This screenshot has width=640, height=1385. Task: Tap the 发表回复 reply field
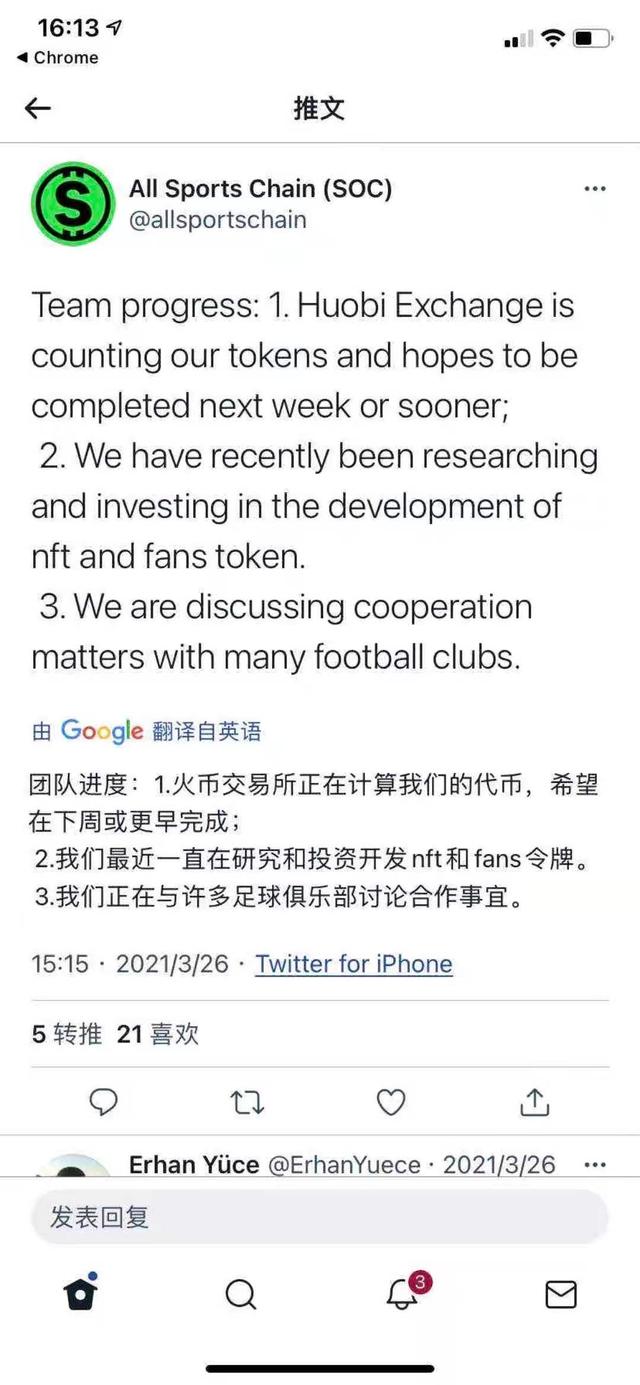pos(319,1217)
